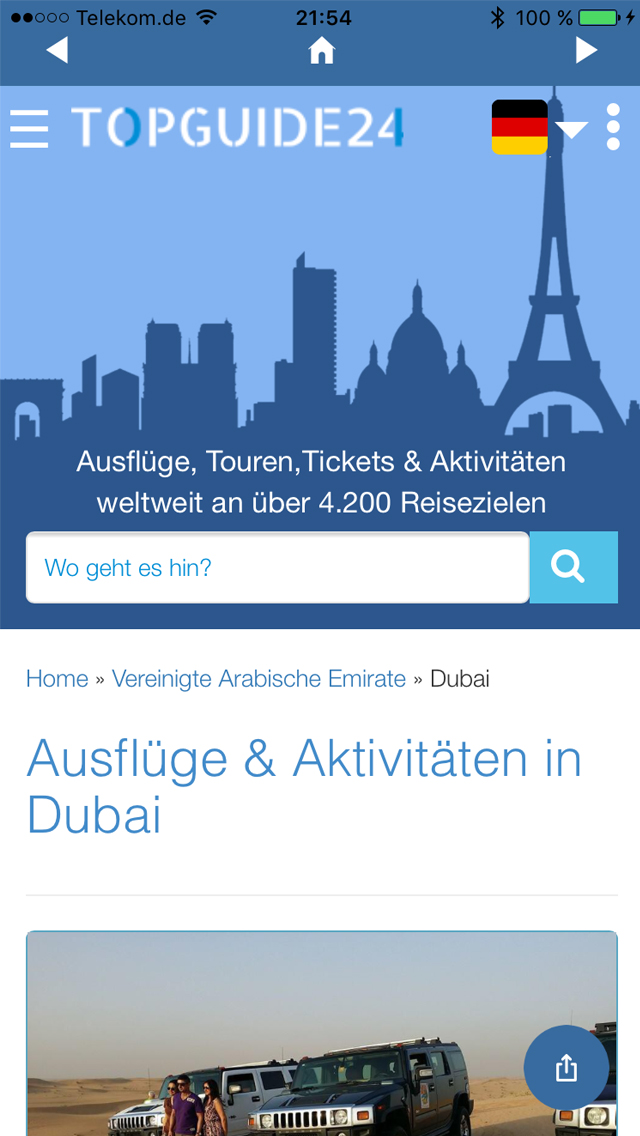Go back with the left arrow
The height and width of the screenshot is (1136, 640).
(57, 50)
